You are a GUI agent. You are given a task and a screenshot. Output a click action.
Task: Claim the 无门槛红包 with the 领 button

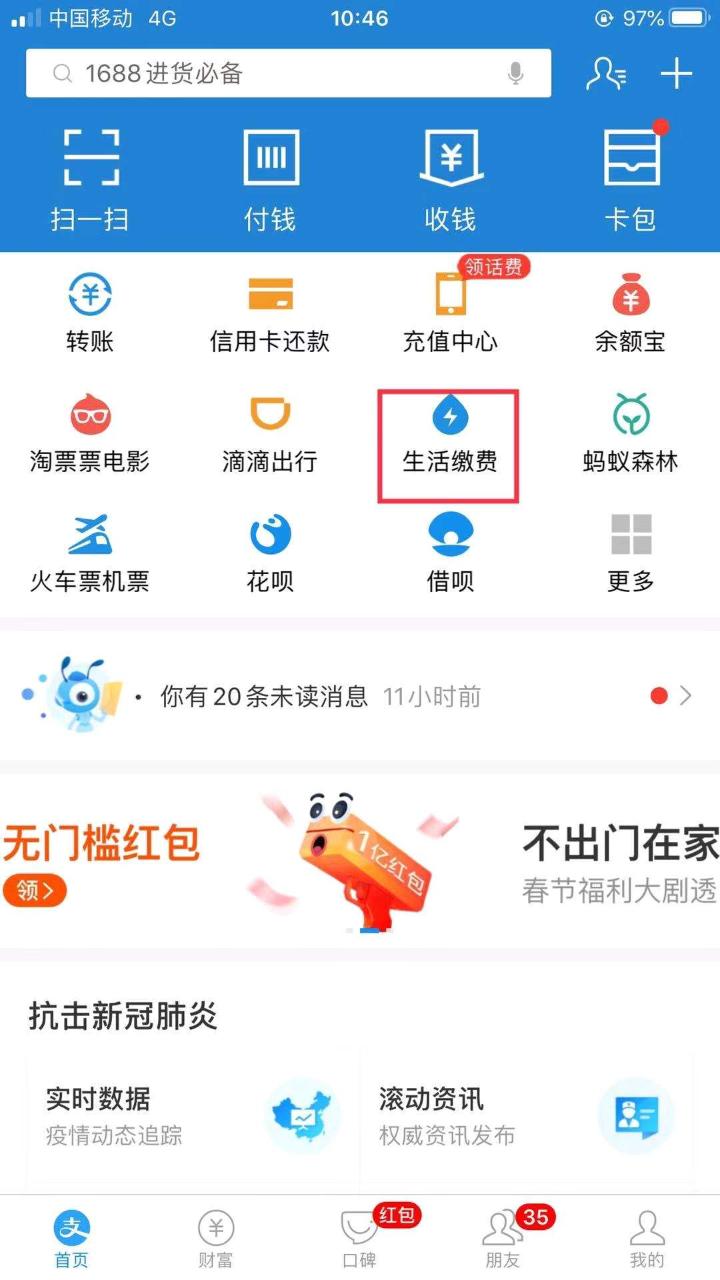pos(34,889)
